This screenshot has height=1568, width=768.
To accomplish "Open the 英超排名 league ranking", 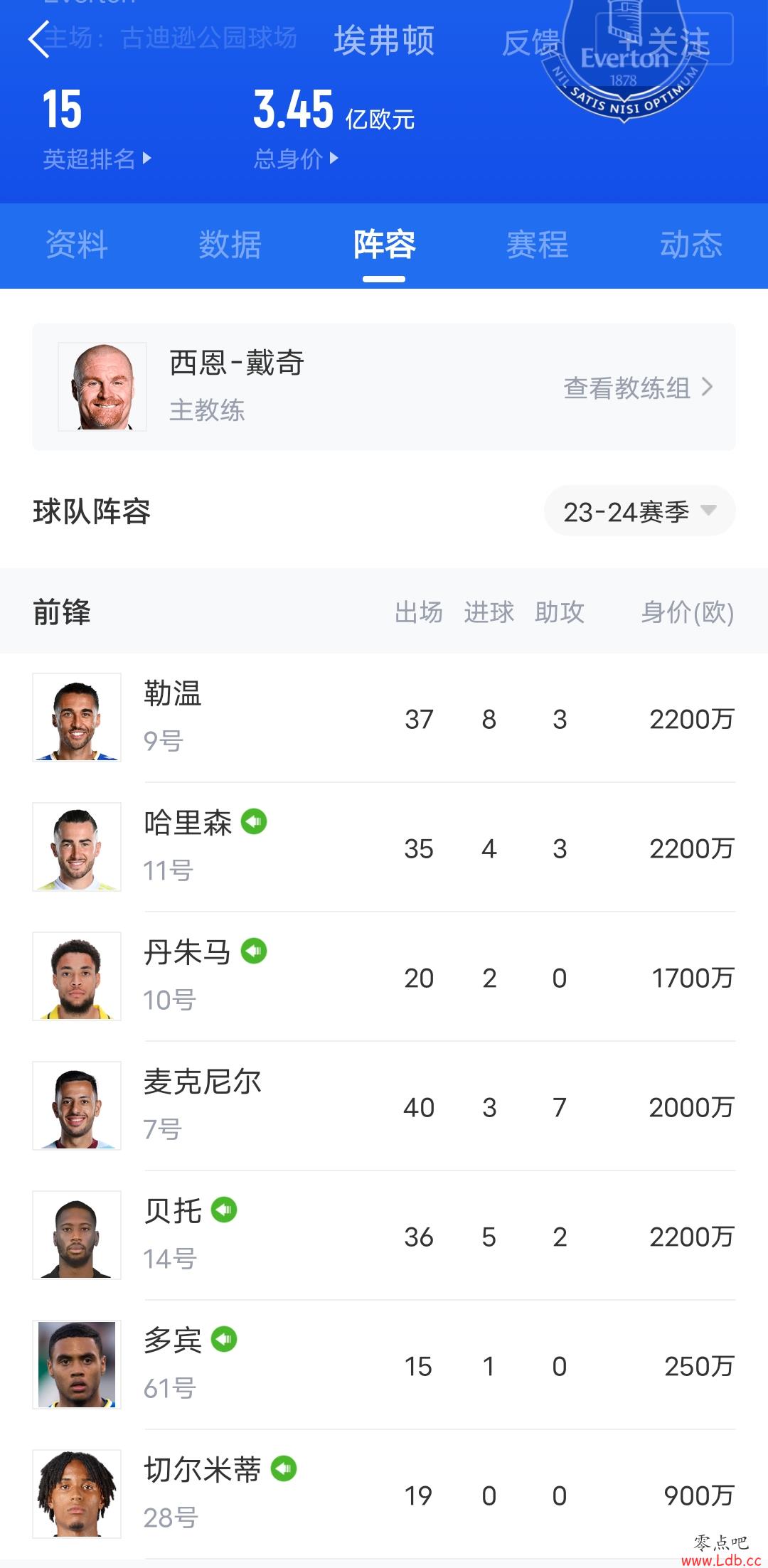I will coord(97,159).
